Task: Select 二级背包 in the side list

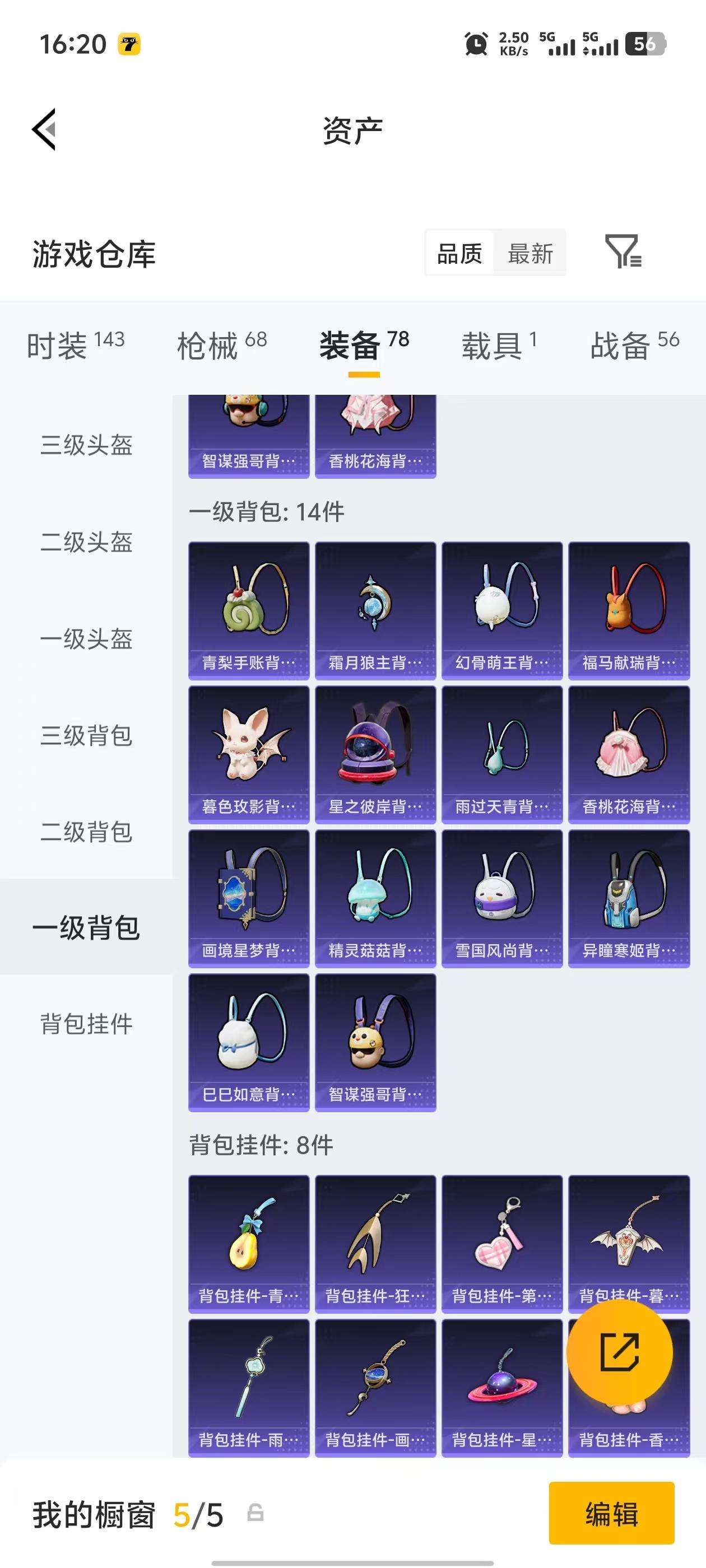Action: coord(86,832)
